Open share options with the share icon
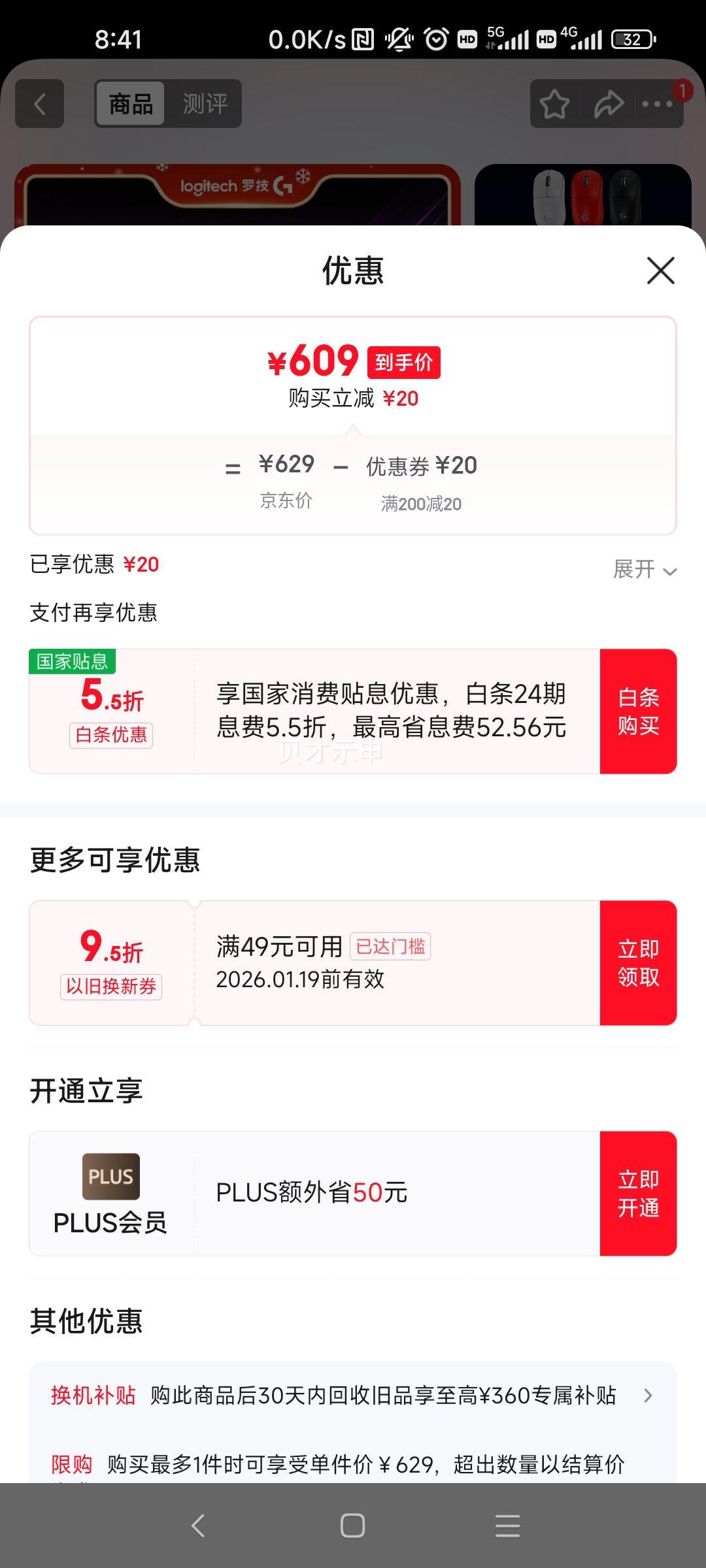This screenshot has width=706, height=1568. (607, 103)
